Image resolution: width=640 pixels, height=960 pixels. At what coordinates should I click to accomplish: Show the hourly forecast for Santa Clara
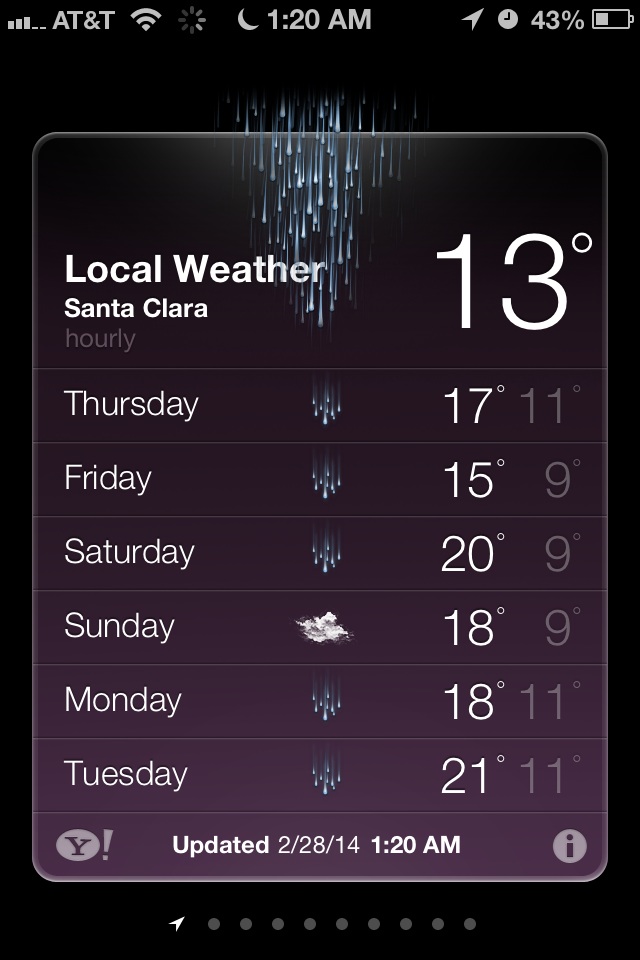100,338
